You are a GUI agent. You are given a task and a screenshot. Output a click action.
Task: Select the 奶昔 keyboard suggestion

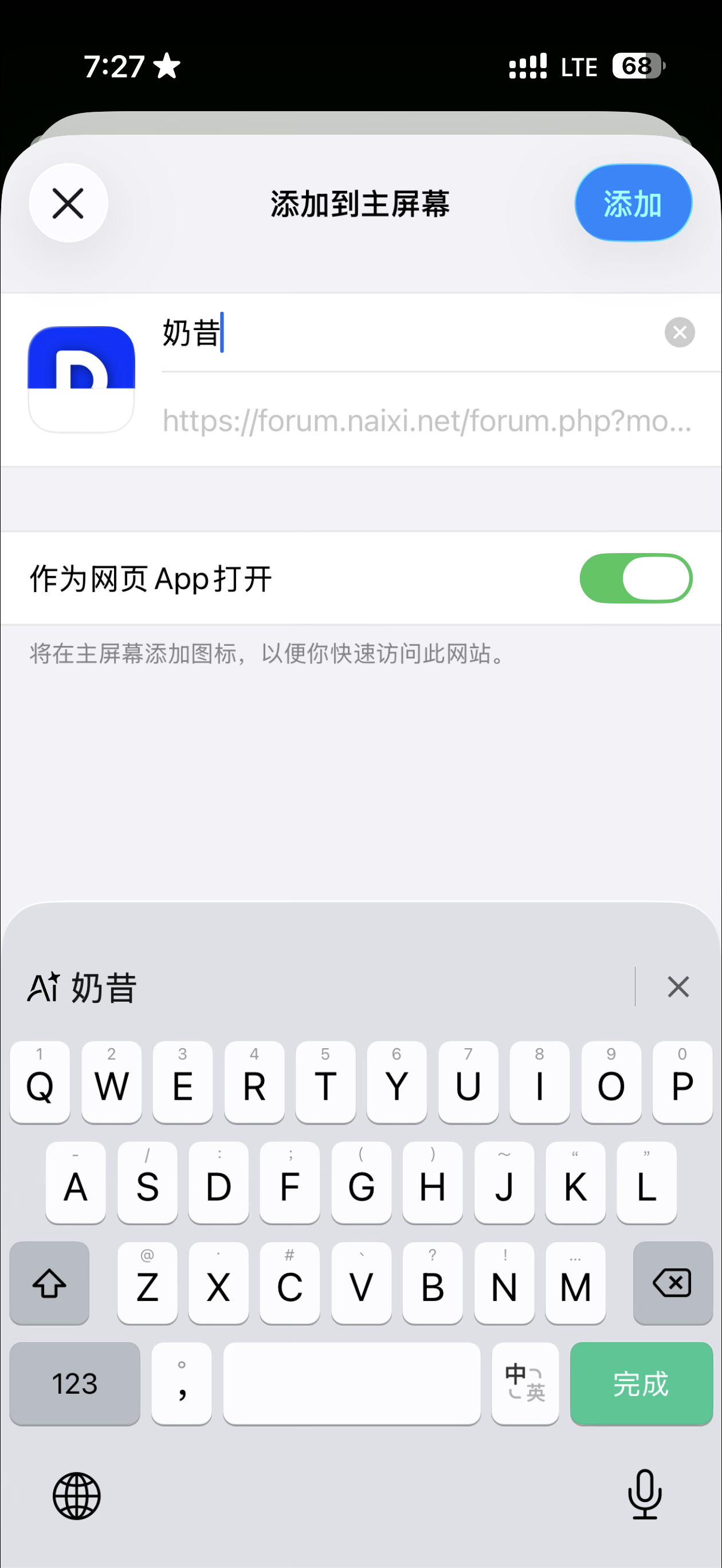[104, 987]
